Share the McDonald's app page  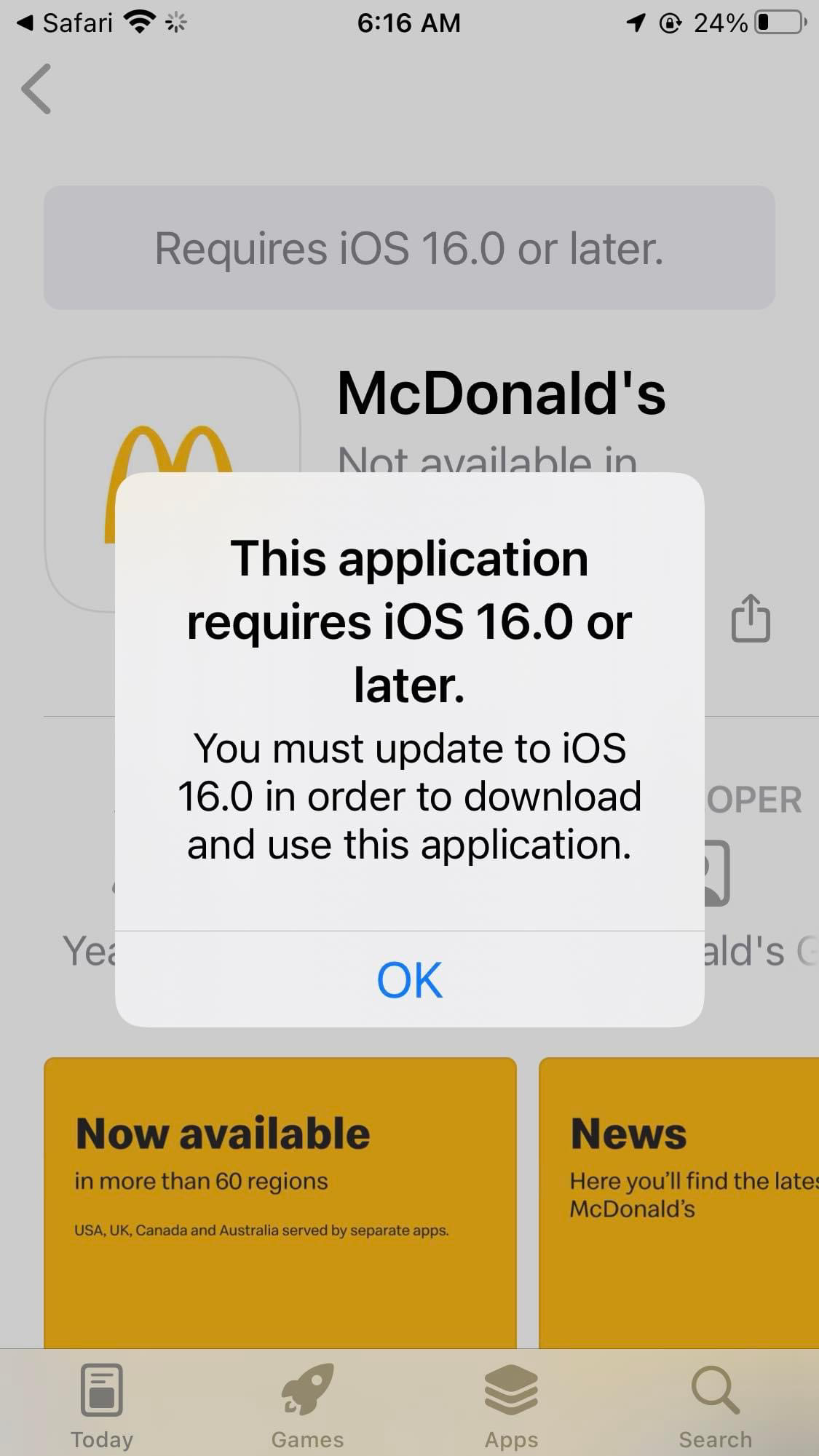(x=751, y=618)
